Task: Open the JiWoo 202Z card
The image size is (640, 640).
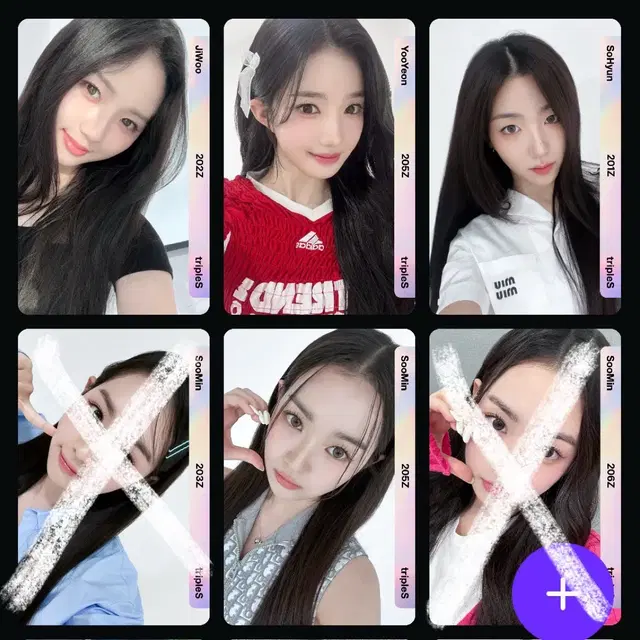Action: pyautogui.click(x=113, y=167)
